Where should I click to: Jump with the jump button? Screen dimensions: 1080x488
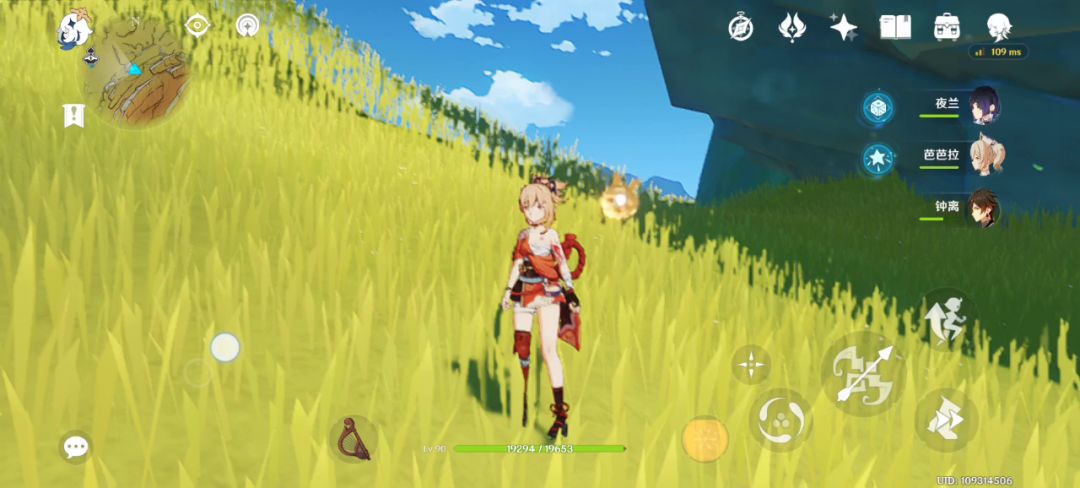tap(945, 320)
